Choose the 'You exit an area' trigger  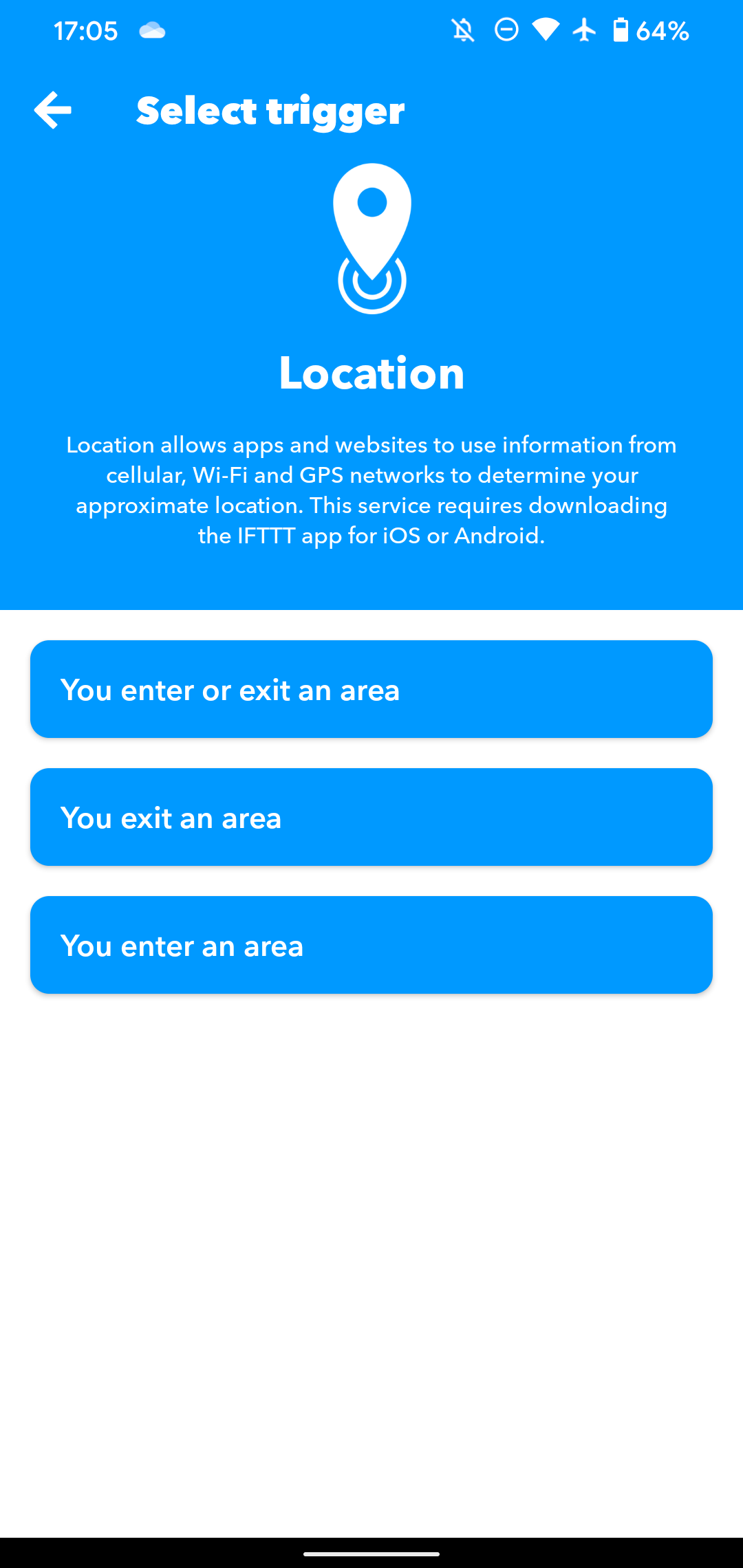[371, 817]
